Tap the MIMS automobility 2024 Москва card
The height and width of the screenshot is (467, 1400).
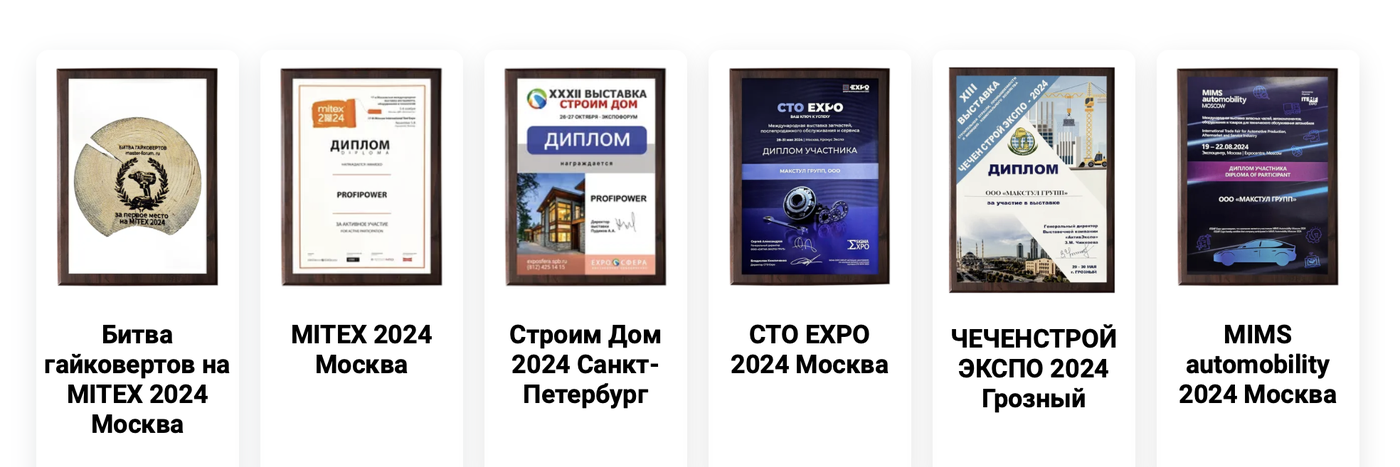point(1257,178)
